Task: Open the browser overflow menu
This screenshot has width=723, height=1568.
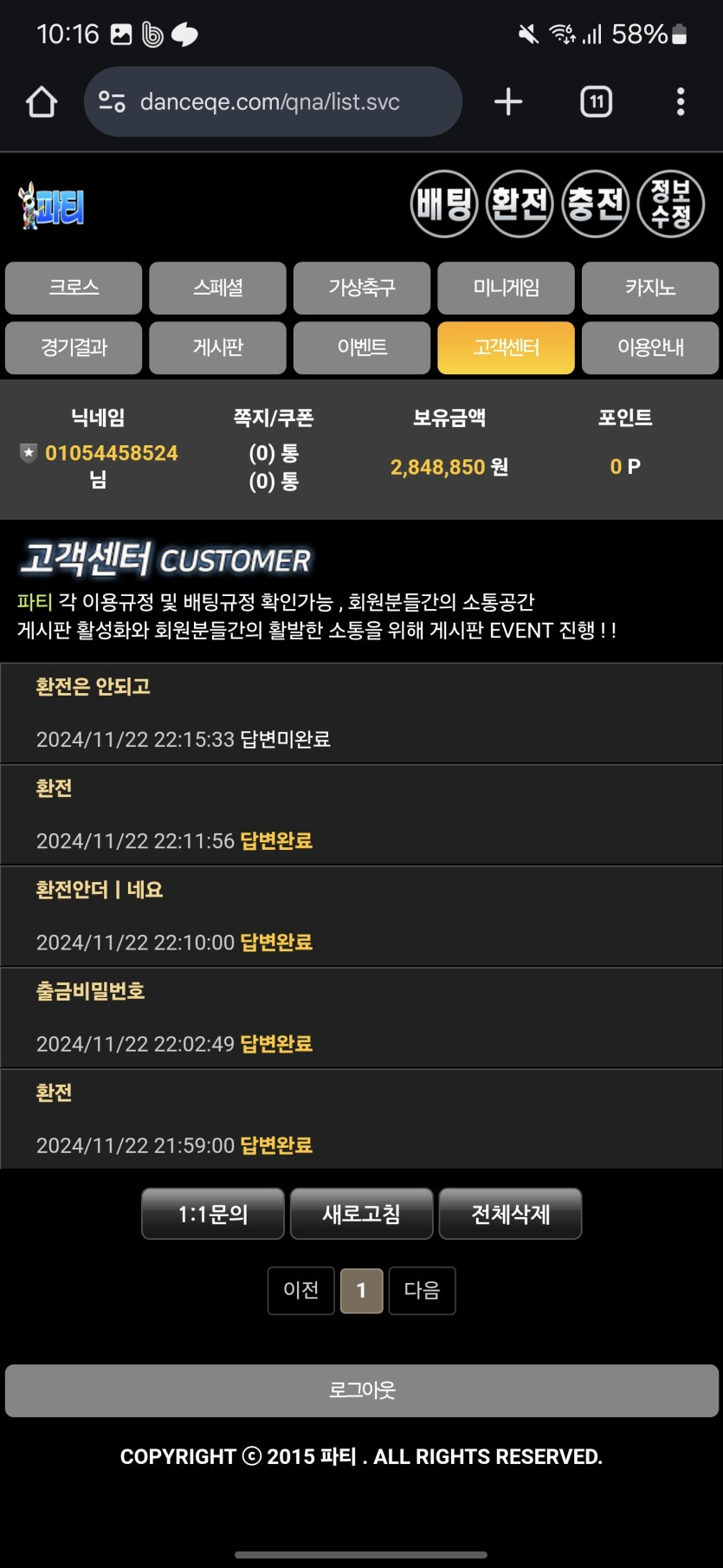Action: [x=681, y=102]
